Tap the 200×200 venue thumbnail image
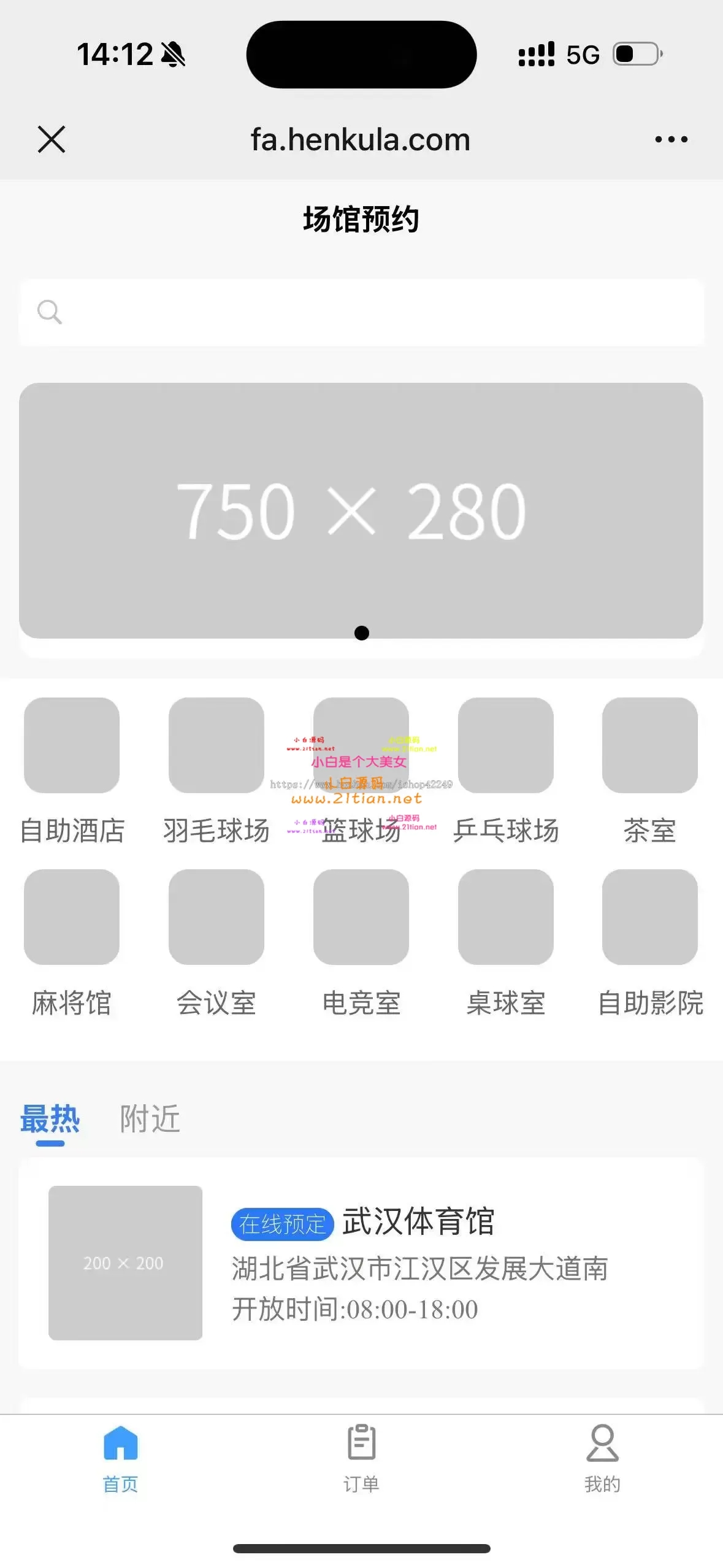 124,1262
